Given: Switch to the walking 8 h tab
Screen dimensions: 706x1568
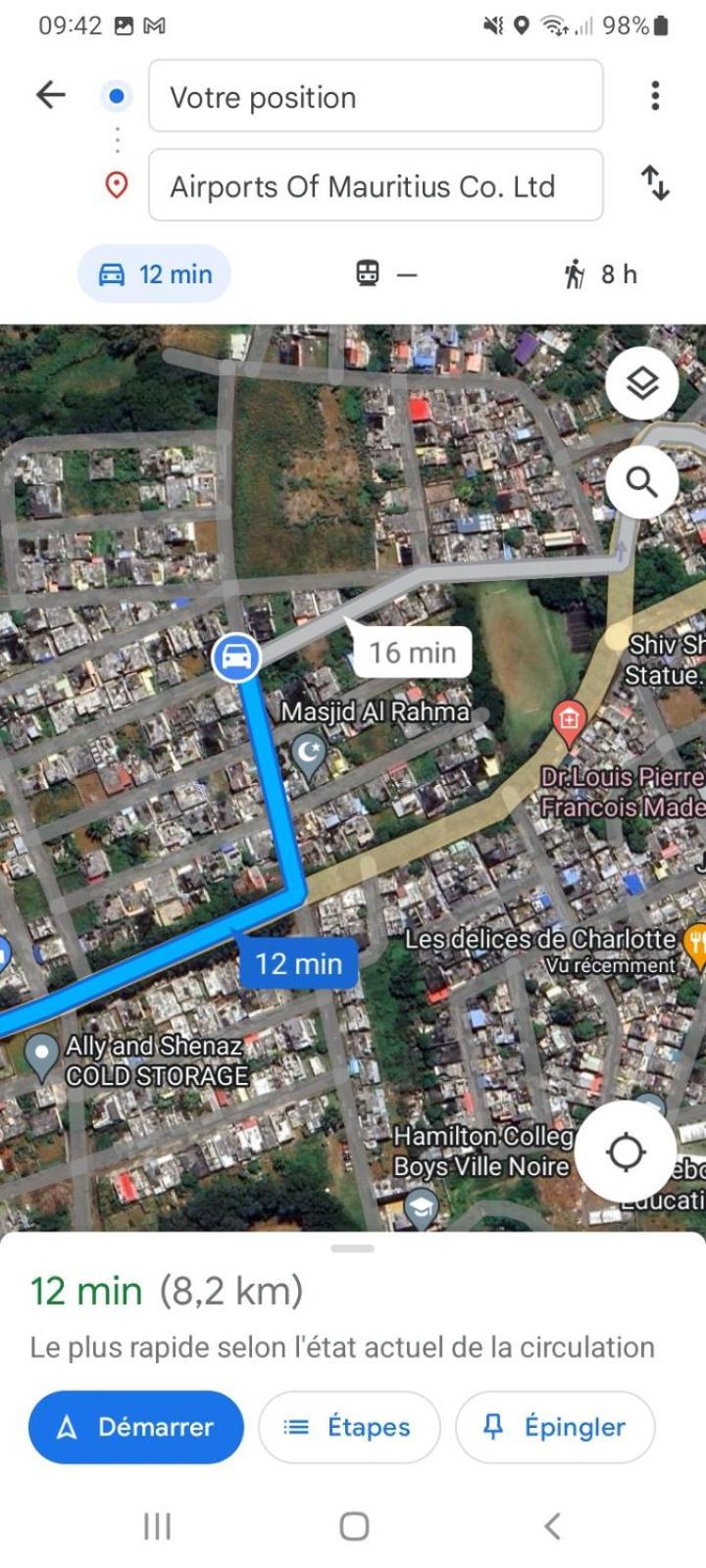Looking at the screenshot, I should (x=600, y=273).
